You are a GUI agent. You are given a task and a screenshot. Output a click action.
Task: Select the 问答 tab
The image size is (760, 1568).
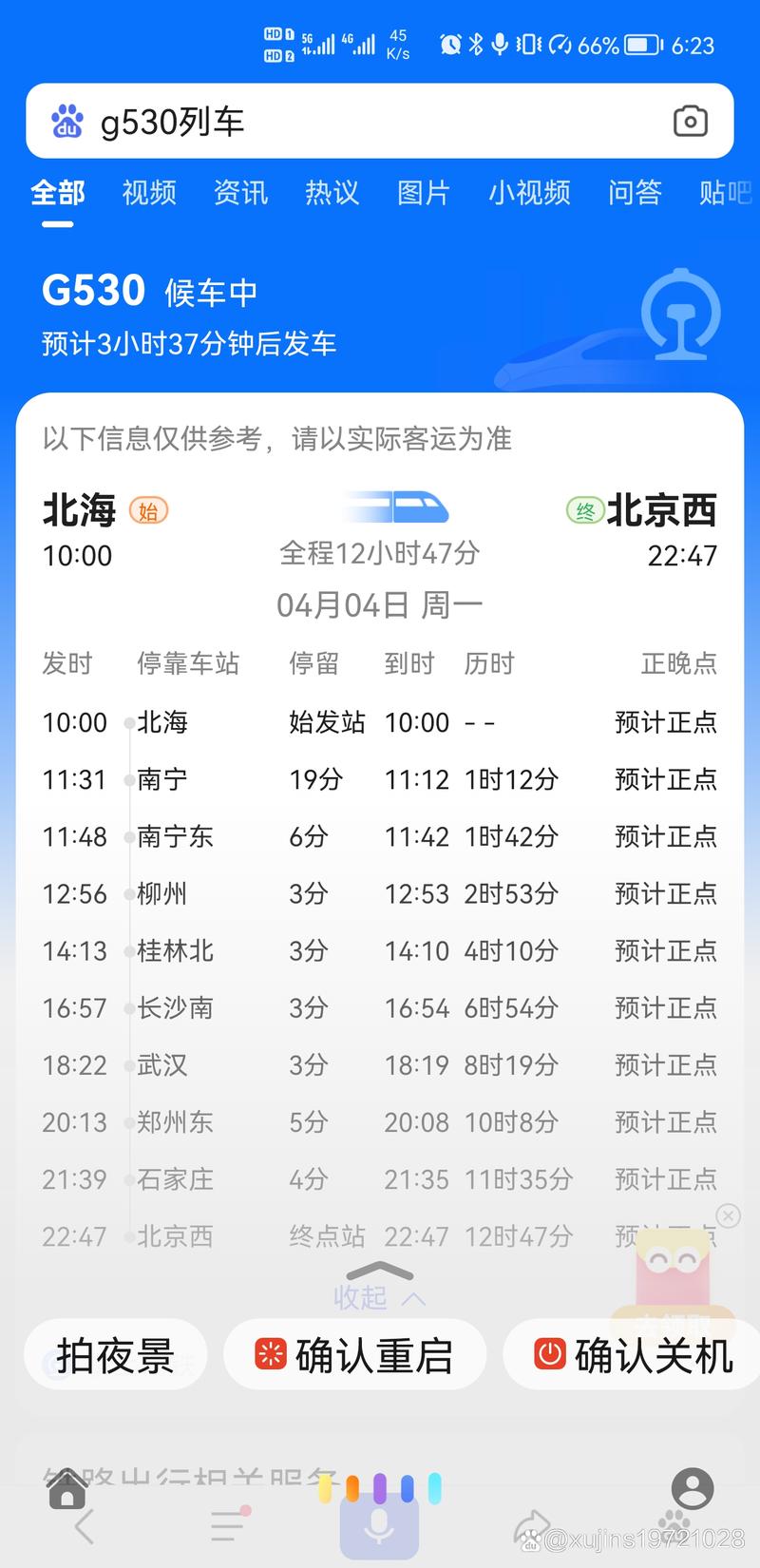pos(634,193)
